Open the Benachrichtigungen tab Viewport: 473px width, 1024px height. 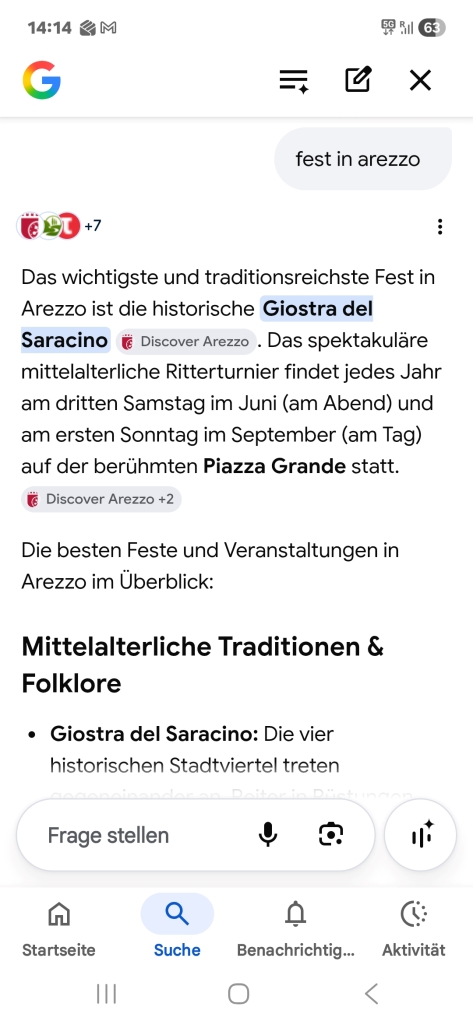(x=295, y=927)
